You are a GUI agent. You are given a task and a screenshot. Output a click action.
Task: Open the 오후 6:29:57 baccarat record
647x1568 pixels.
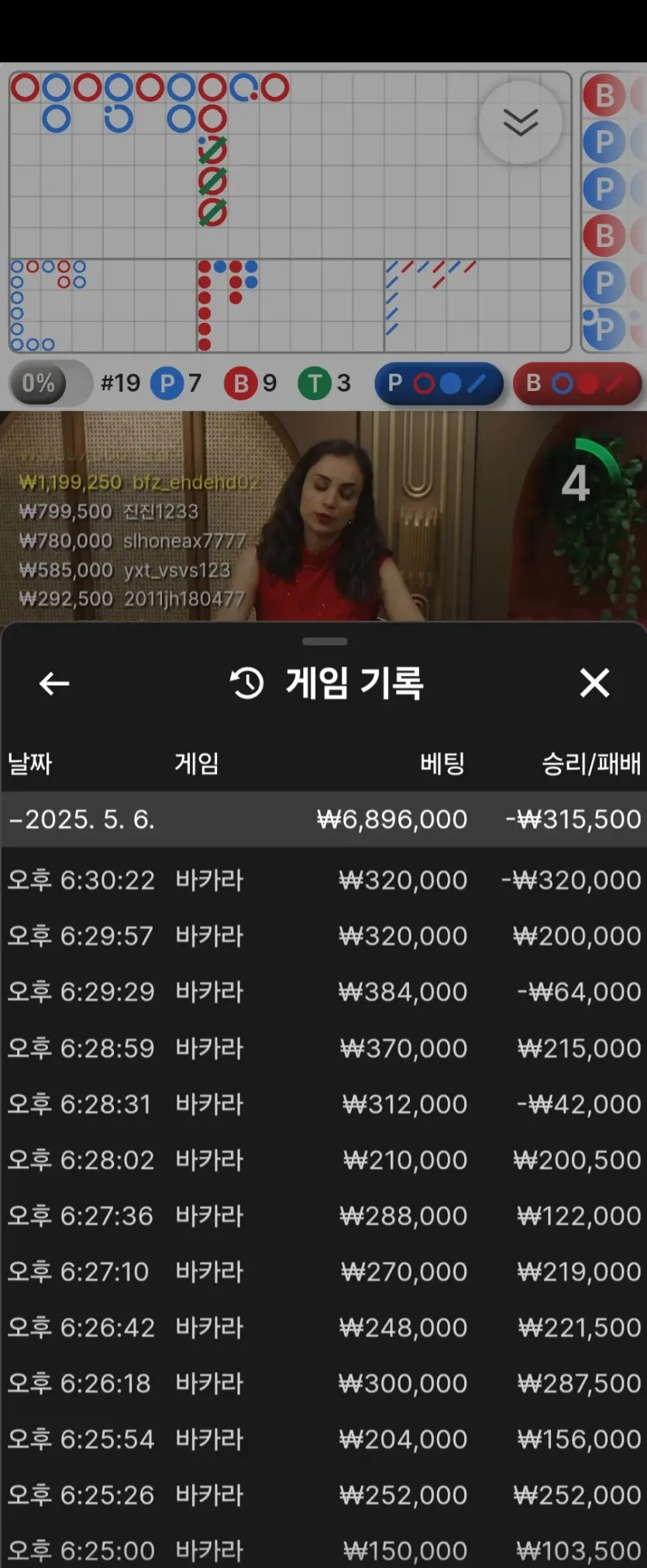point(323,936)
